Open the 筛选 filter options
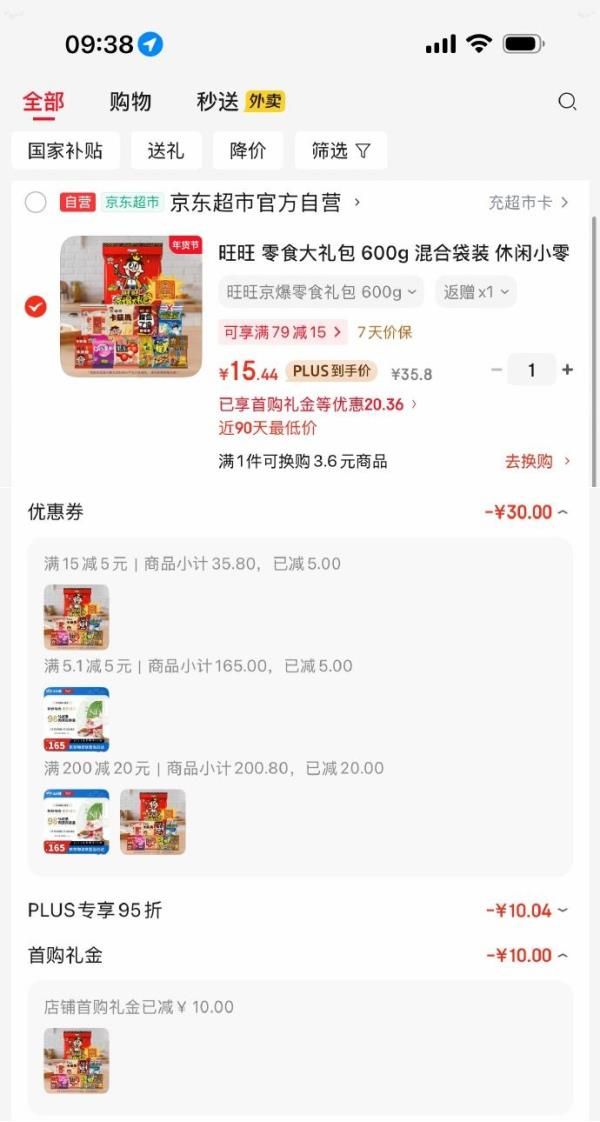This screenshot has width=600, height=1122. pyautogui.click(x=340, y=151)
